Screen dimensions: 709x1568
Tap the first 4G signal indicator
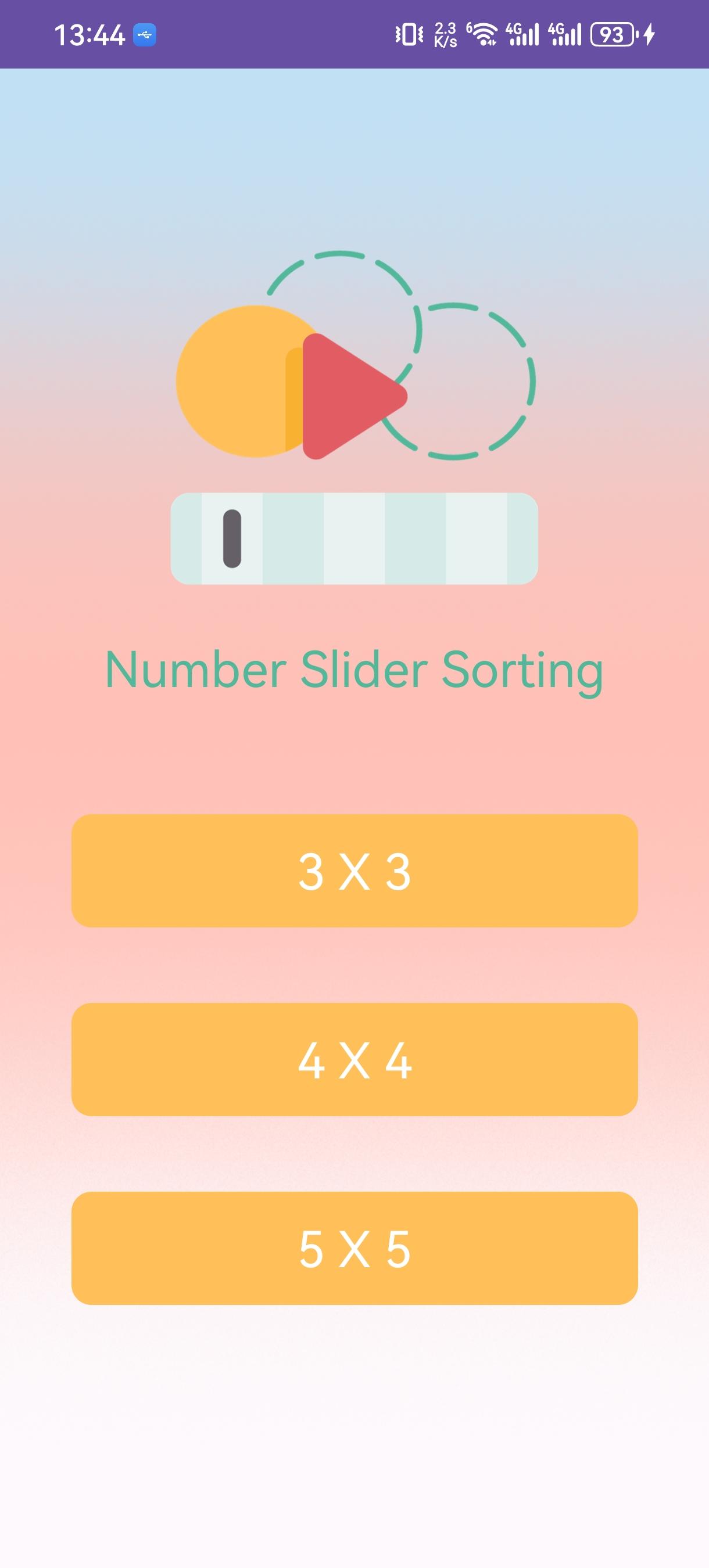[521, 35]
